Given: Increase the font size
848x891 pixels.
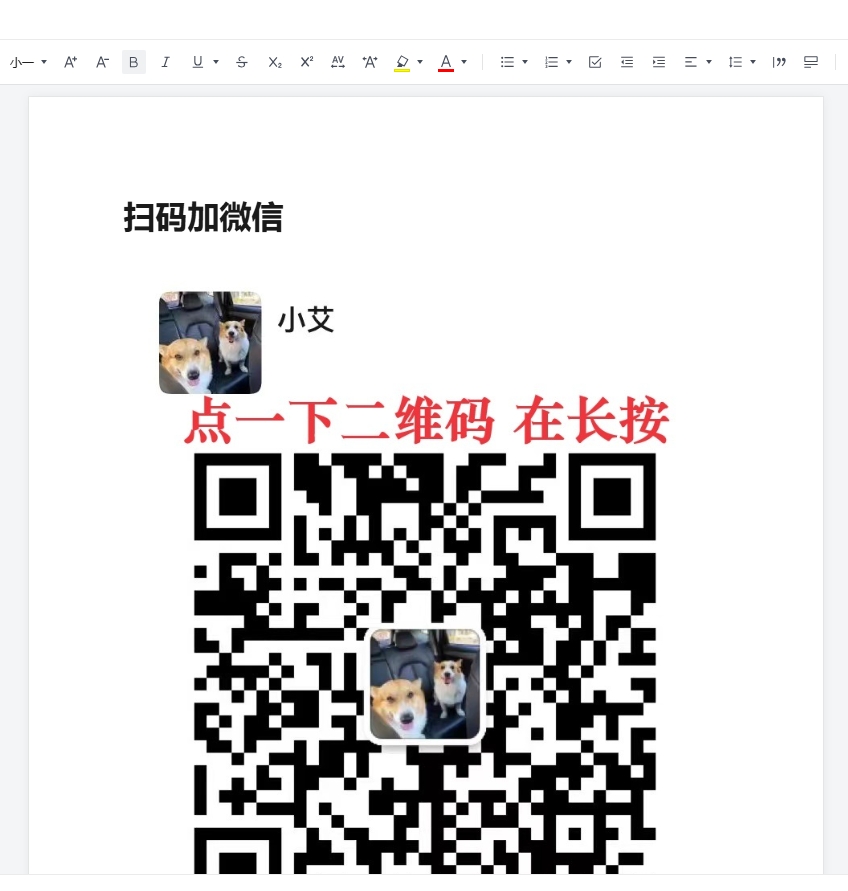Looking at the screenshot, I should pos(70,62).
